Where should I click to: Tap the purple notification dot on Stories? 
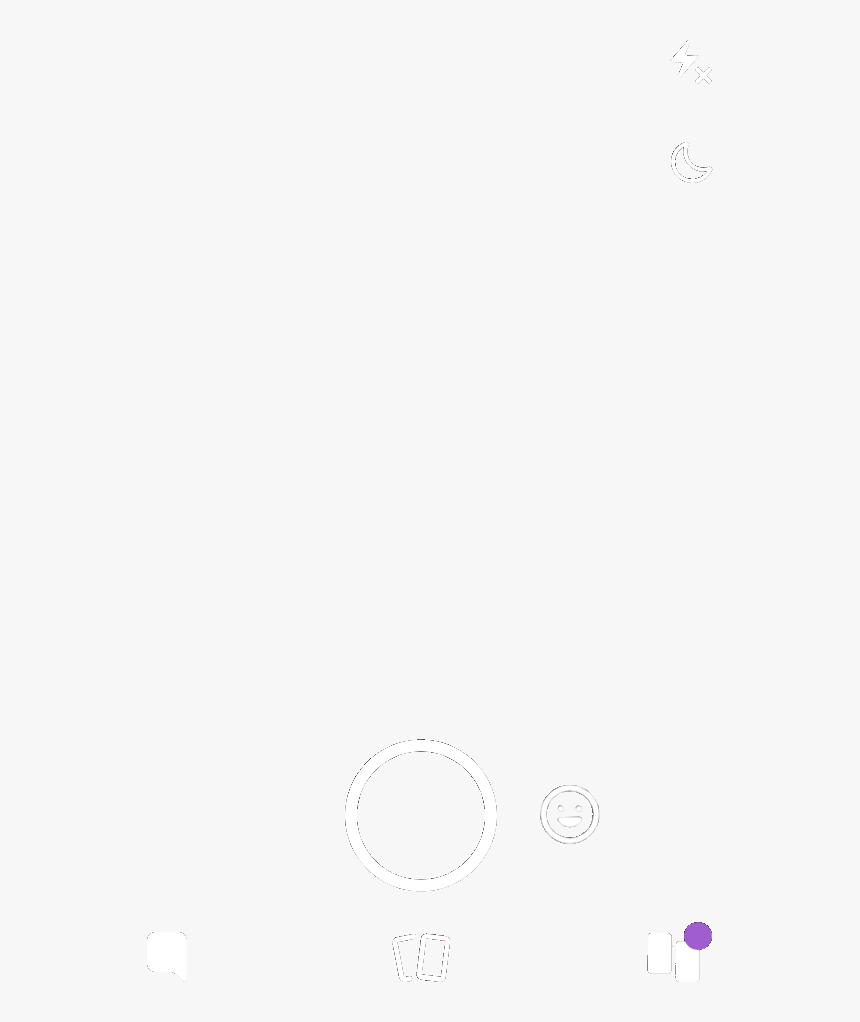tap(697, 935)
